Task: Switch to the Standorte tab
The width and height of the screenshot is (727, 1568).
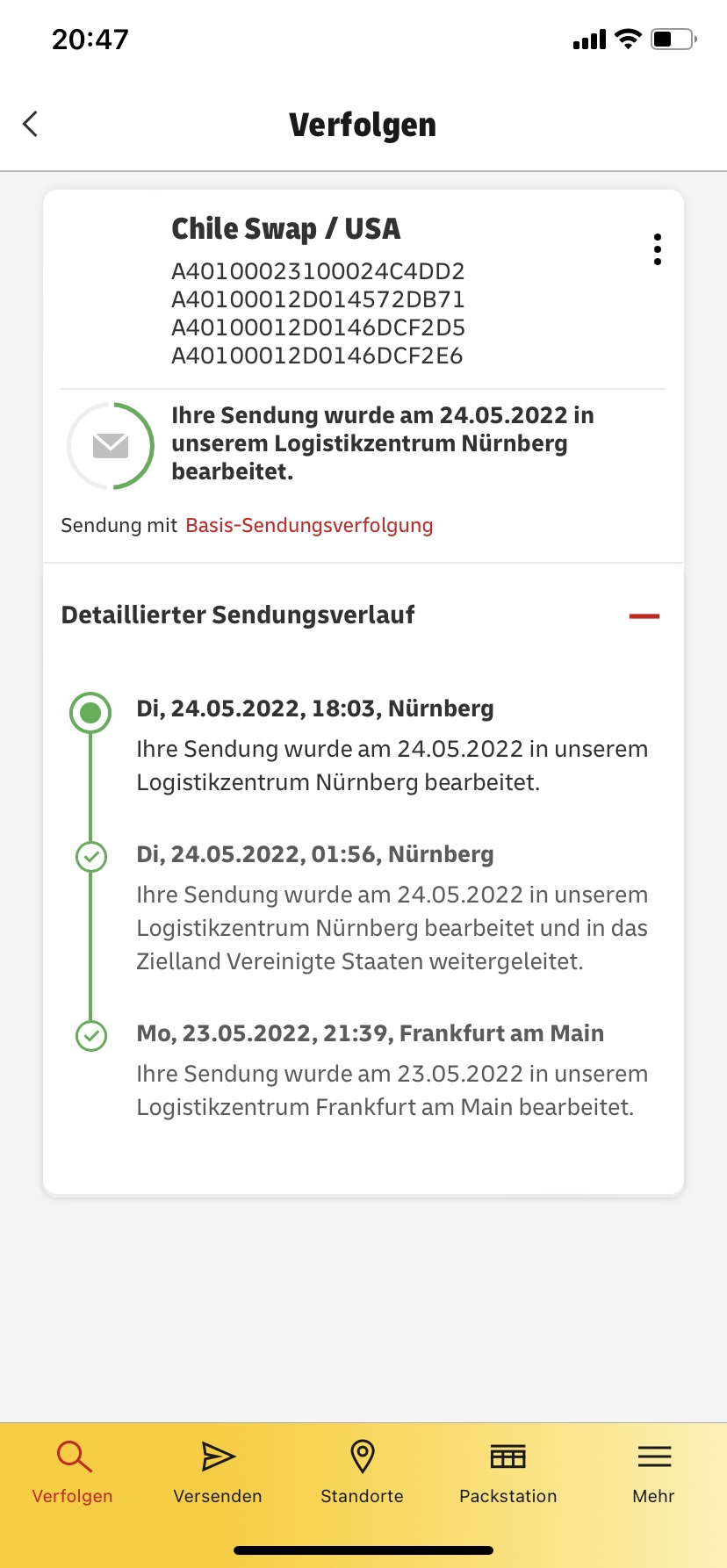Action: pyautogui.click(x=363, y=1471)
